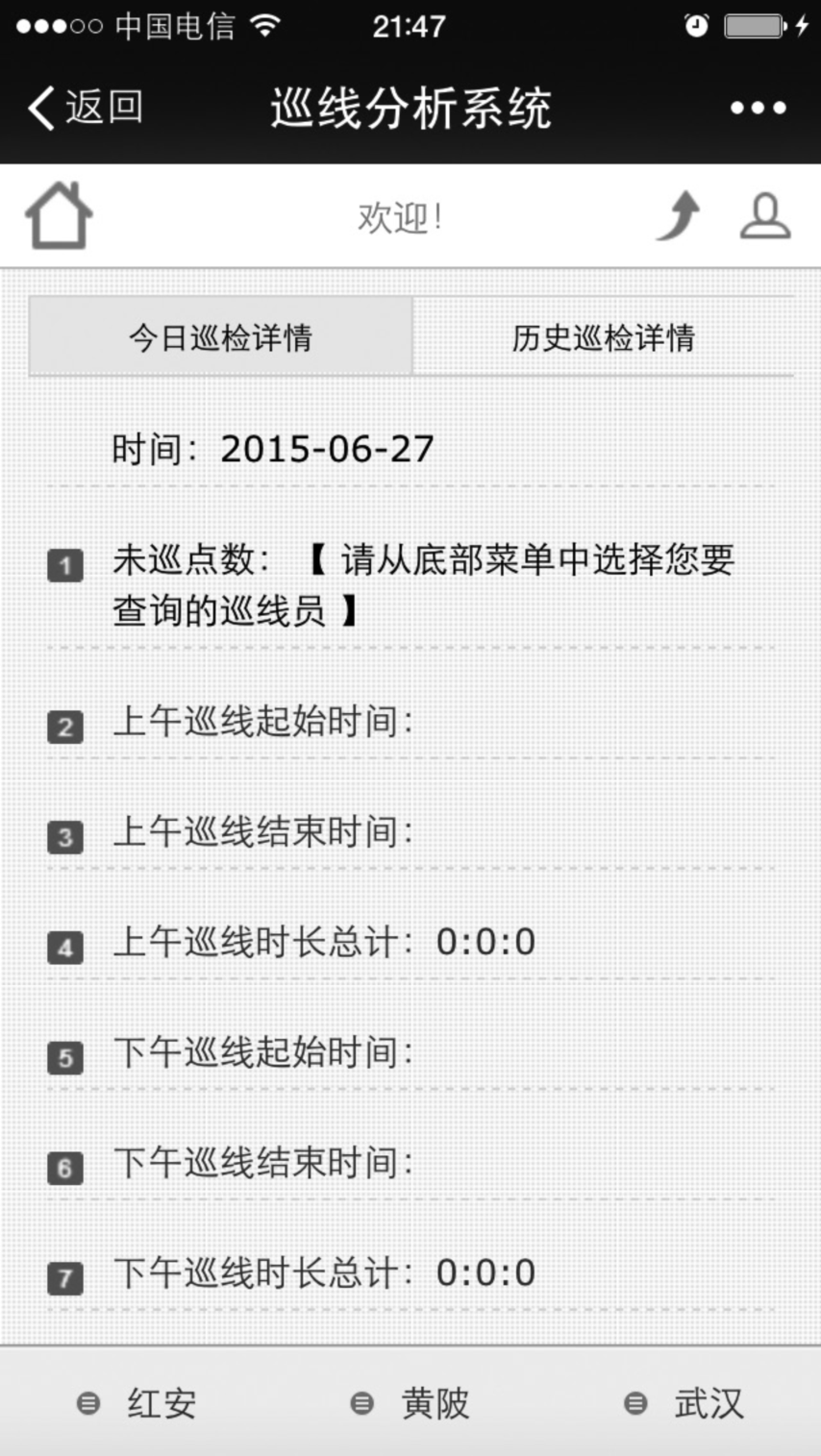Open the 武汉 bottom menu
Viewport: 821px width, 1456px height.
coord(684,1403)
